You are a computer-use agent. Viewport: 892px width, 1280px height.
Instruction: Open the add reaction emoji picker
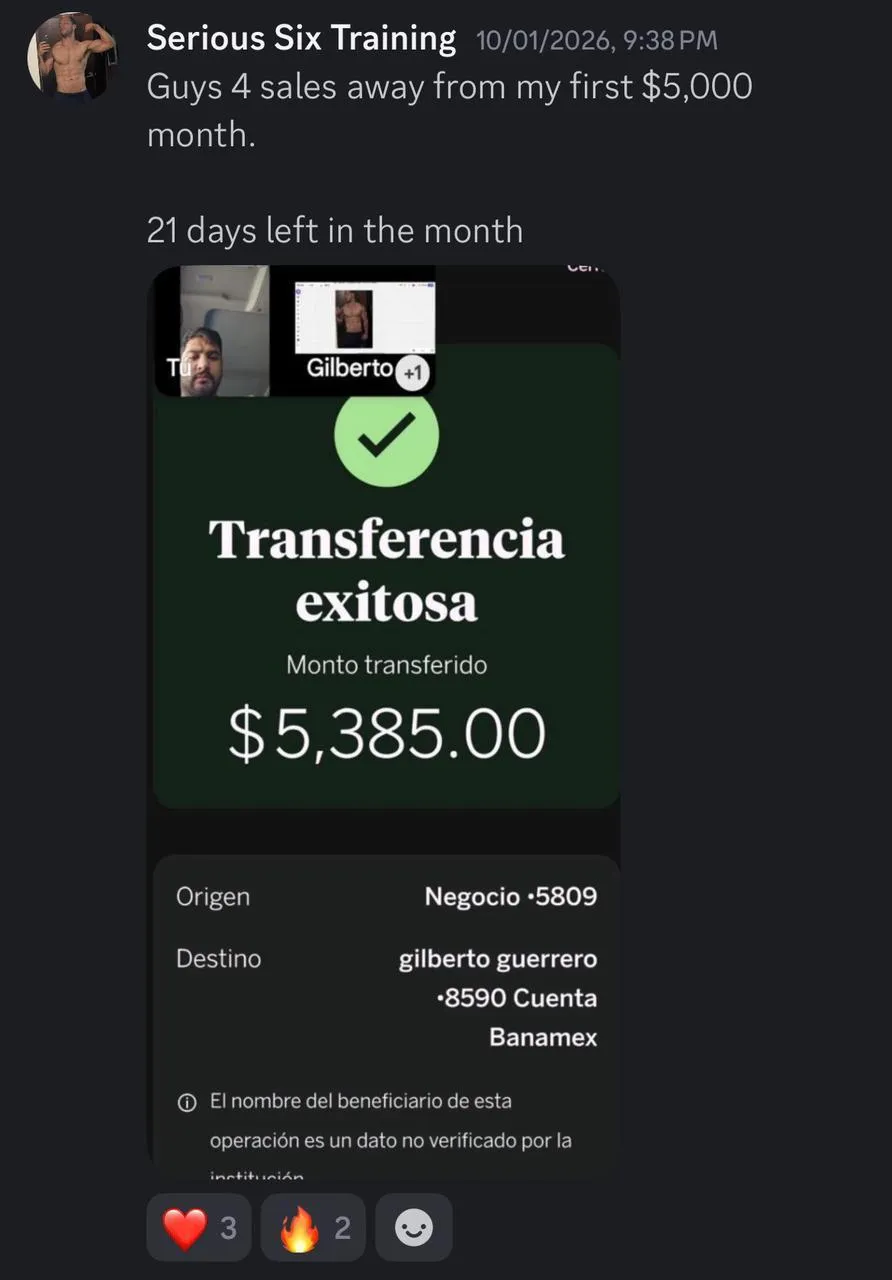point(414,1228)
